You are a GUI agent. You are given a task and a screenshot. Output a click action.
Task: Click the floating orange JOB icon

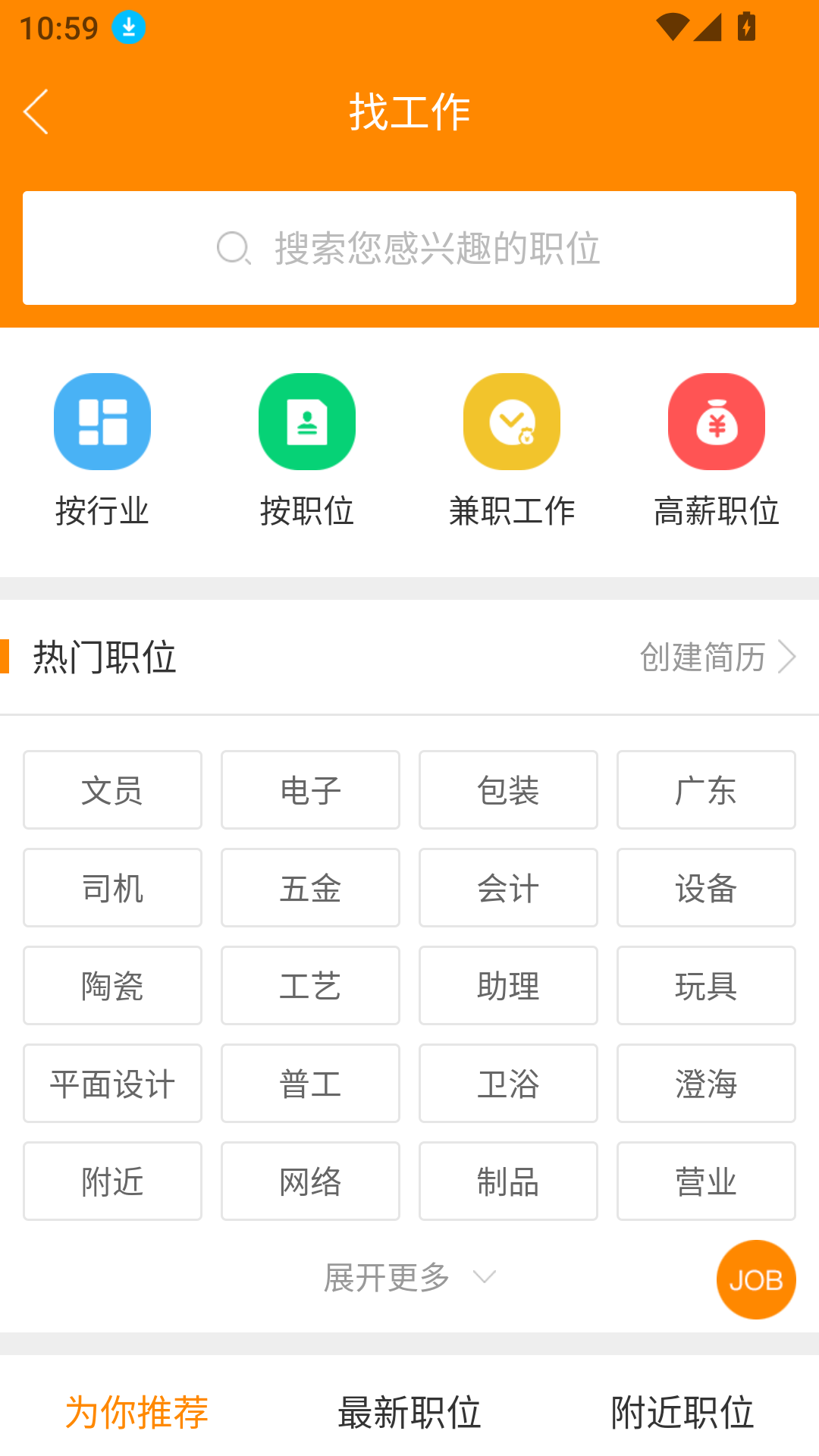coord(756,1279)
